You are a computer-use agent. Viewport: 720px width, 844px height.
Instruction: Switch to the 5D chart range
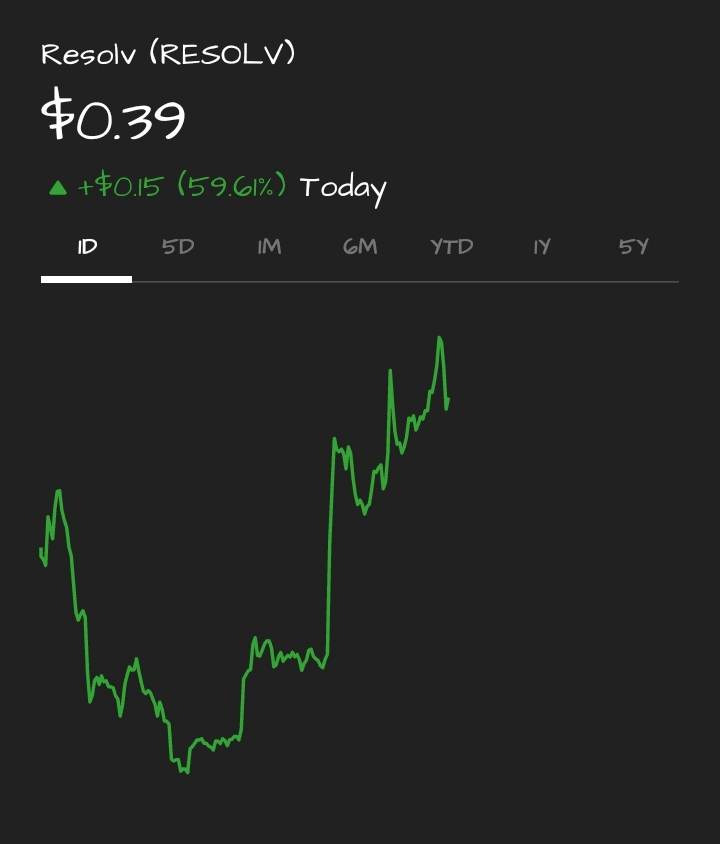coord(178,247)
